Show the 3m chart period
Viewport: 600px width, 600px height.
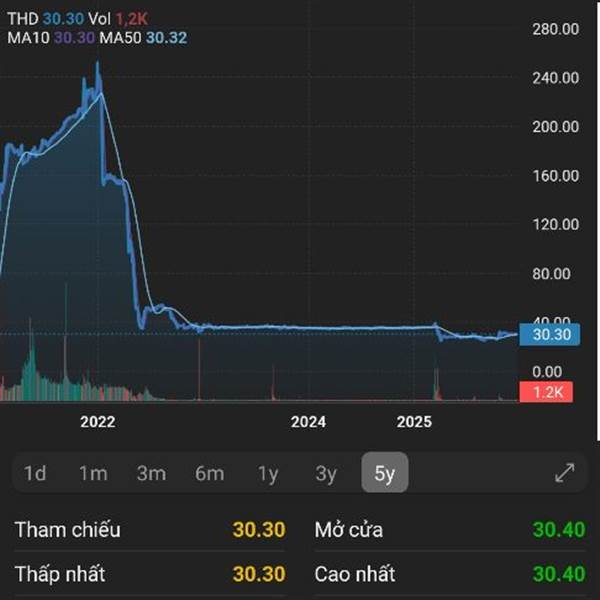point(152,473)
